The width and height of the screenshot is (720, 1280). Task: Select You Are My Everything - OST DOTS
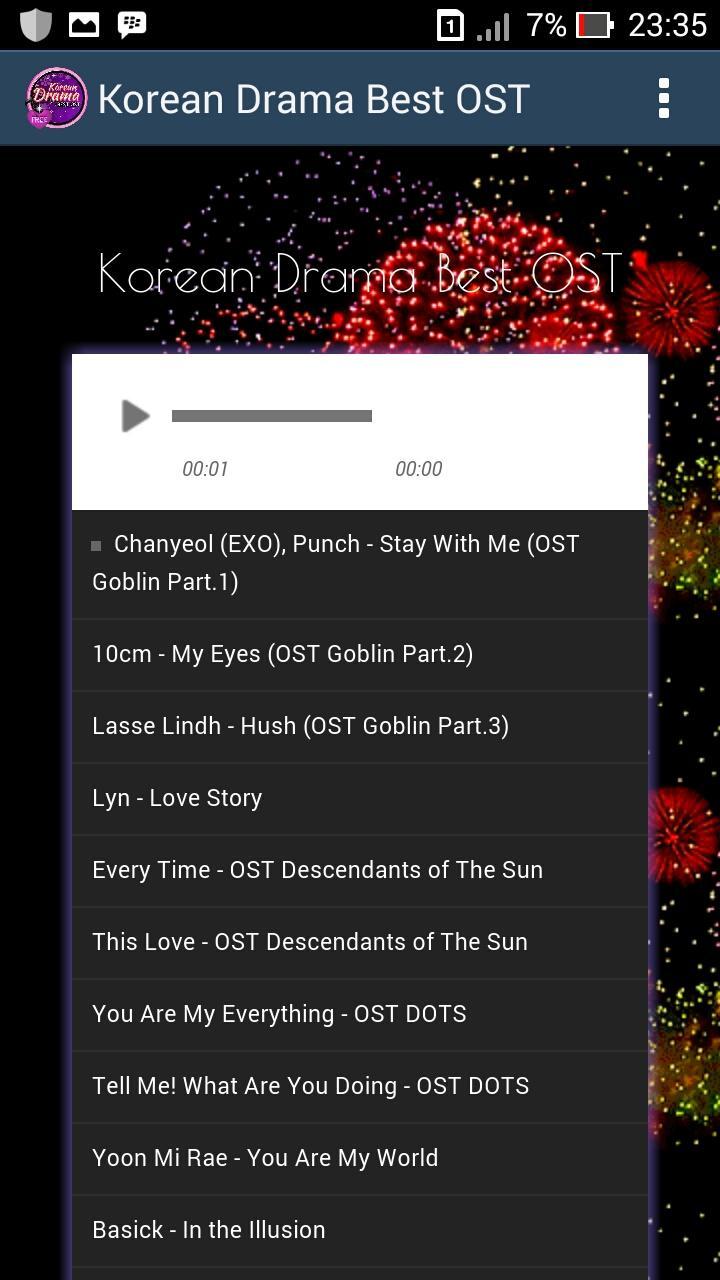point(279,1014)
